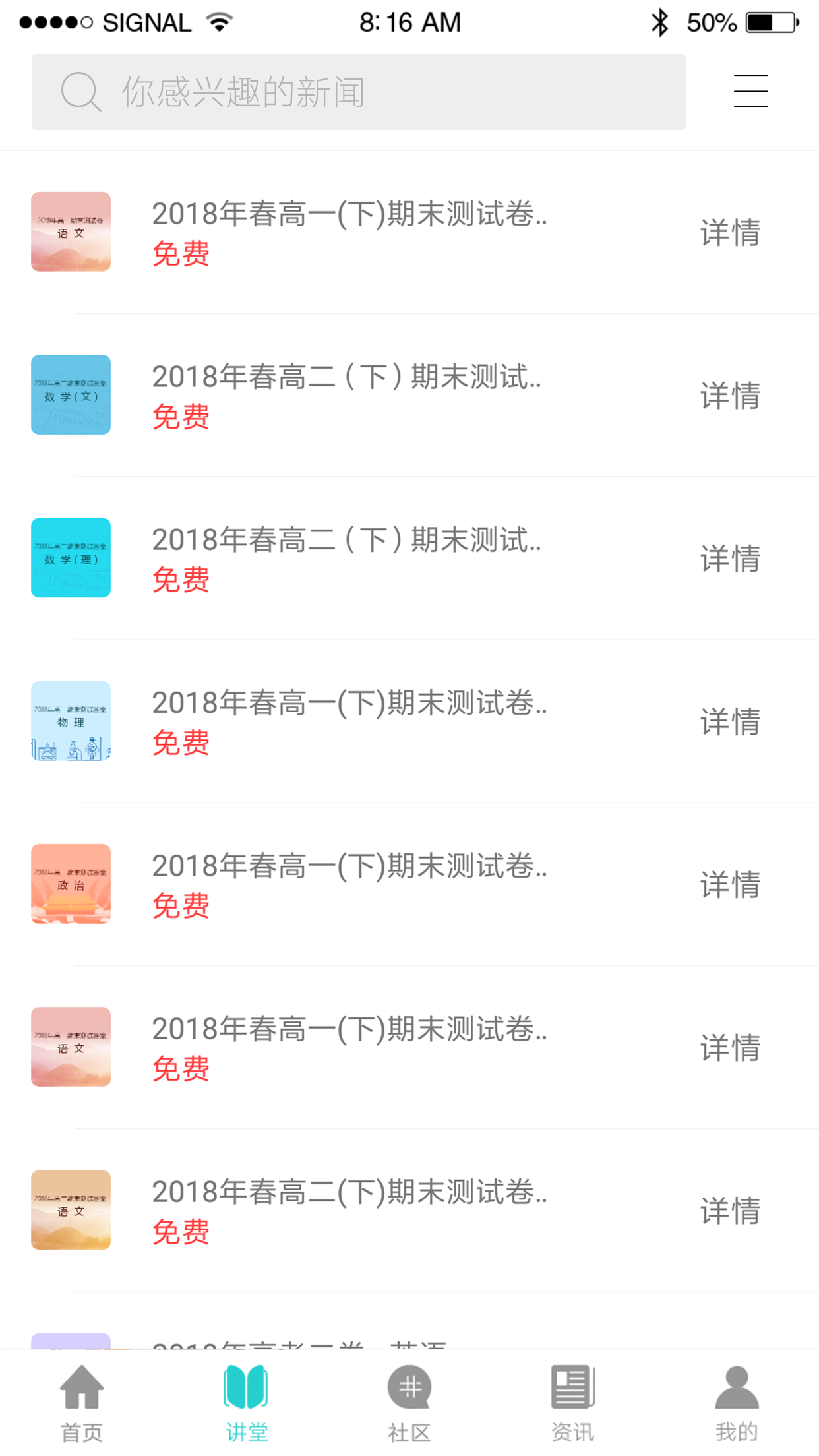The height and width of the screenshot is (1456, 819).
Task: Open the 物理 test paper thumbnail
Action: [71, 721]
